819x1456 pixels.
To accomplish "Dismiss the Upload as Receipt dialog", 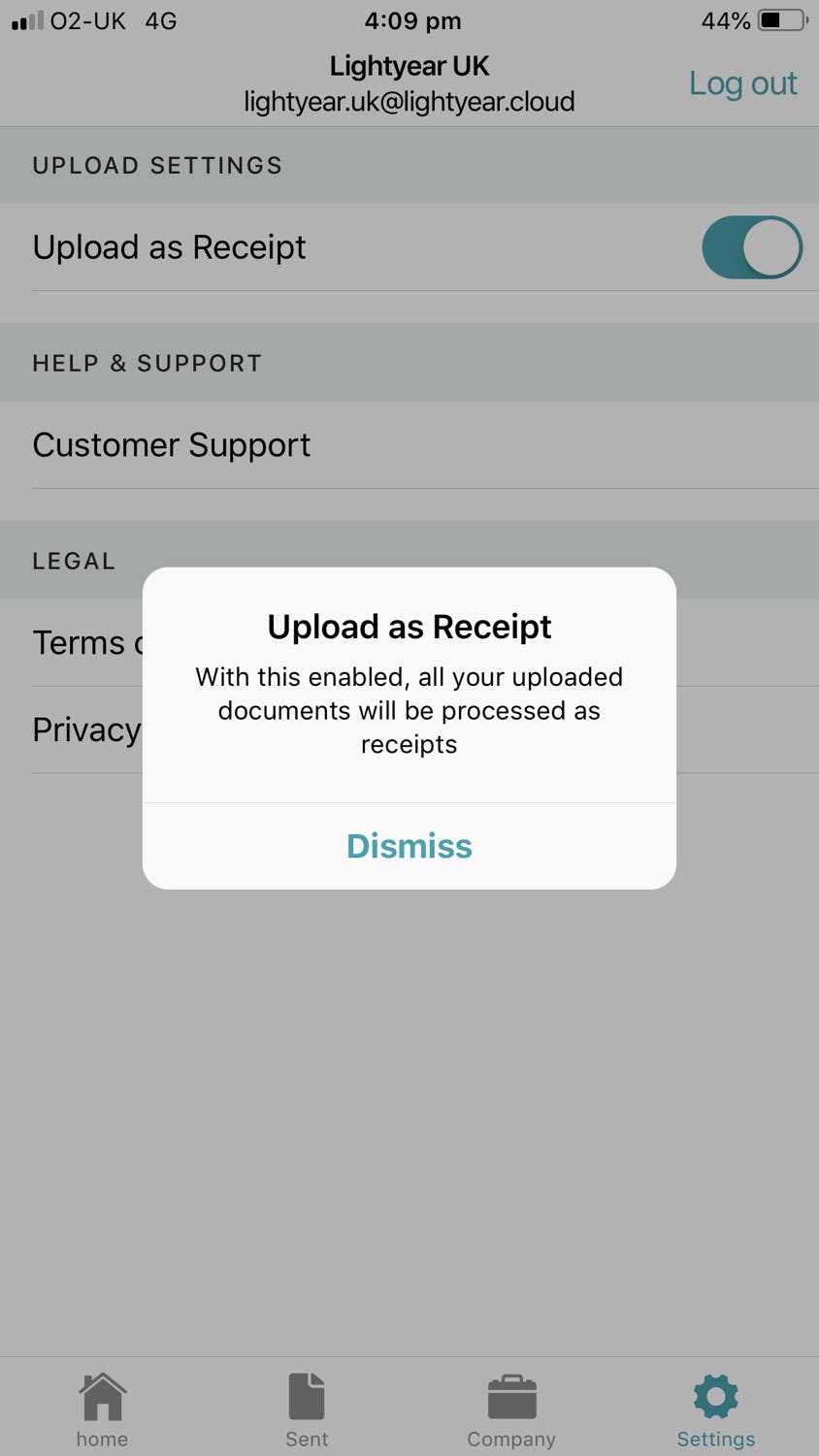I will (x=409, y=846).
